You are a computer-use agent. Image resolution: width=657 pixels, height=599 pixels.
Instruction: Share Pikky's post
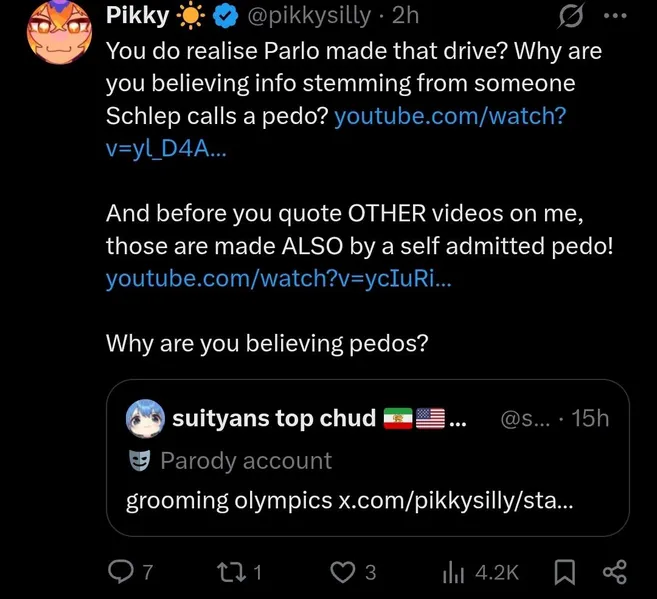[615, 571]
